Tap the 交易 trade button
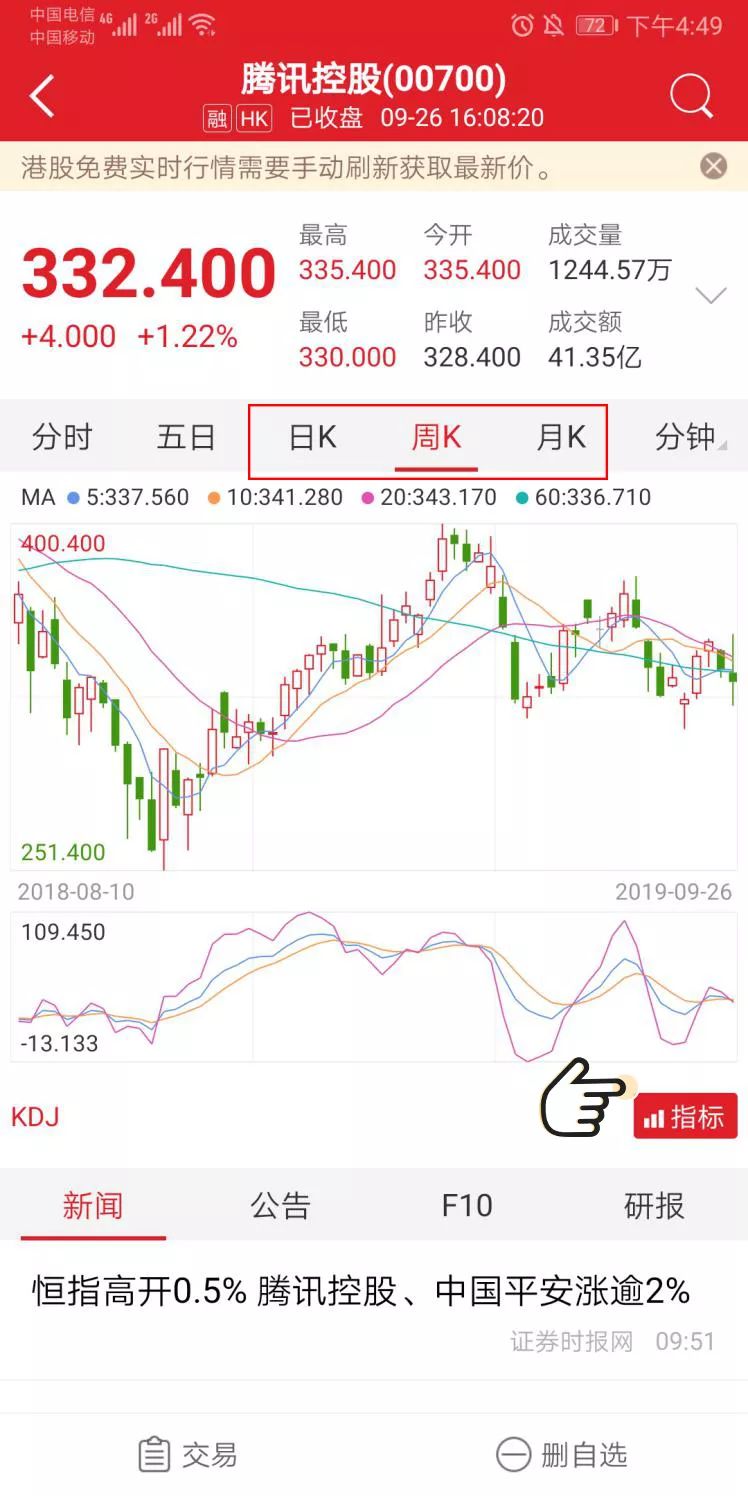The height and width of the screenshot is (1496, 748). point(187,1455)
